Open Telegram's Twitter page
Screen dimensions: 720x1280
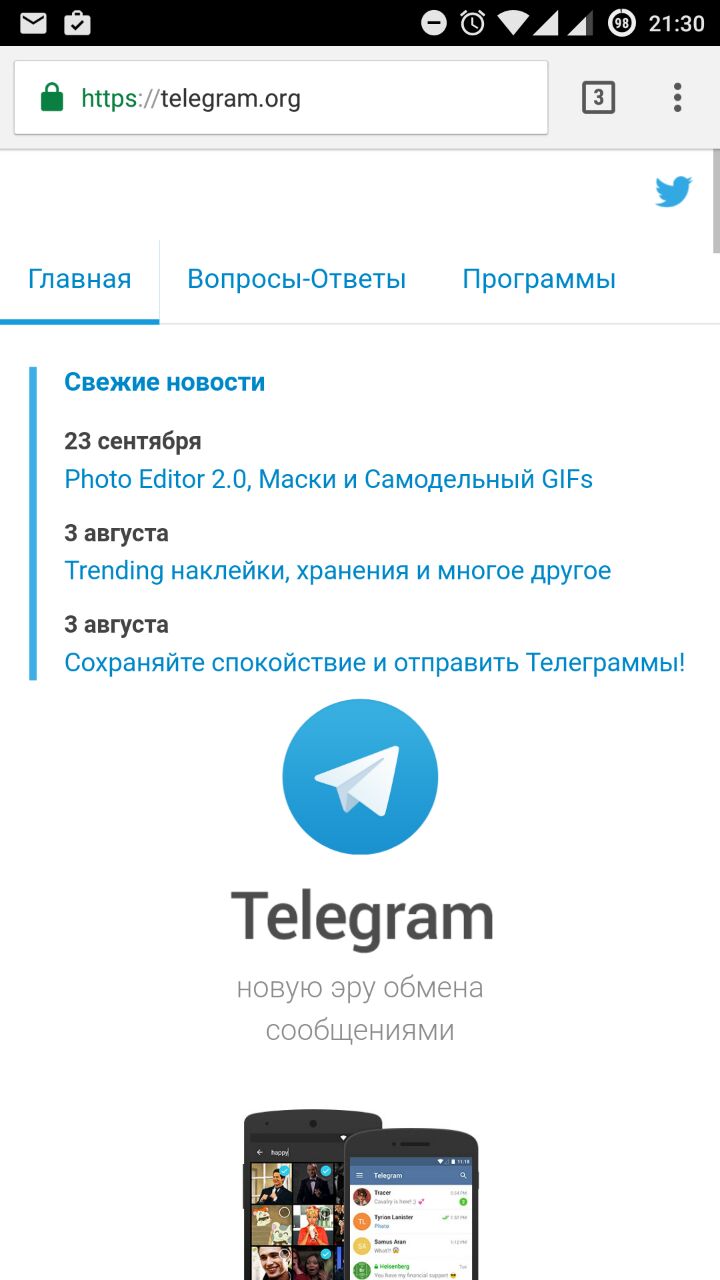[673, 191]
